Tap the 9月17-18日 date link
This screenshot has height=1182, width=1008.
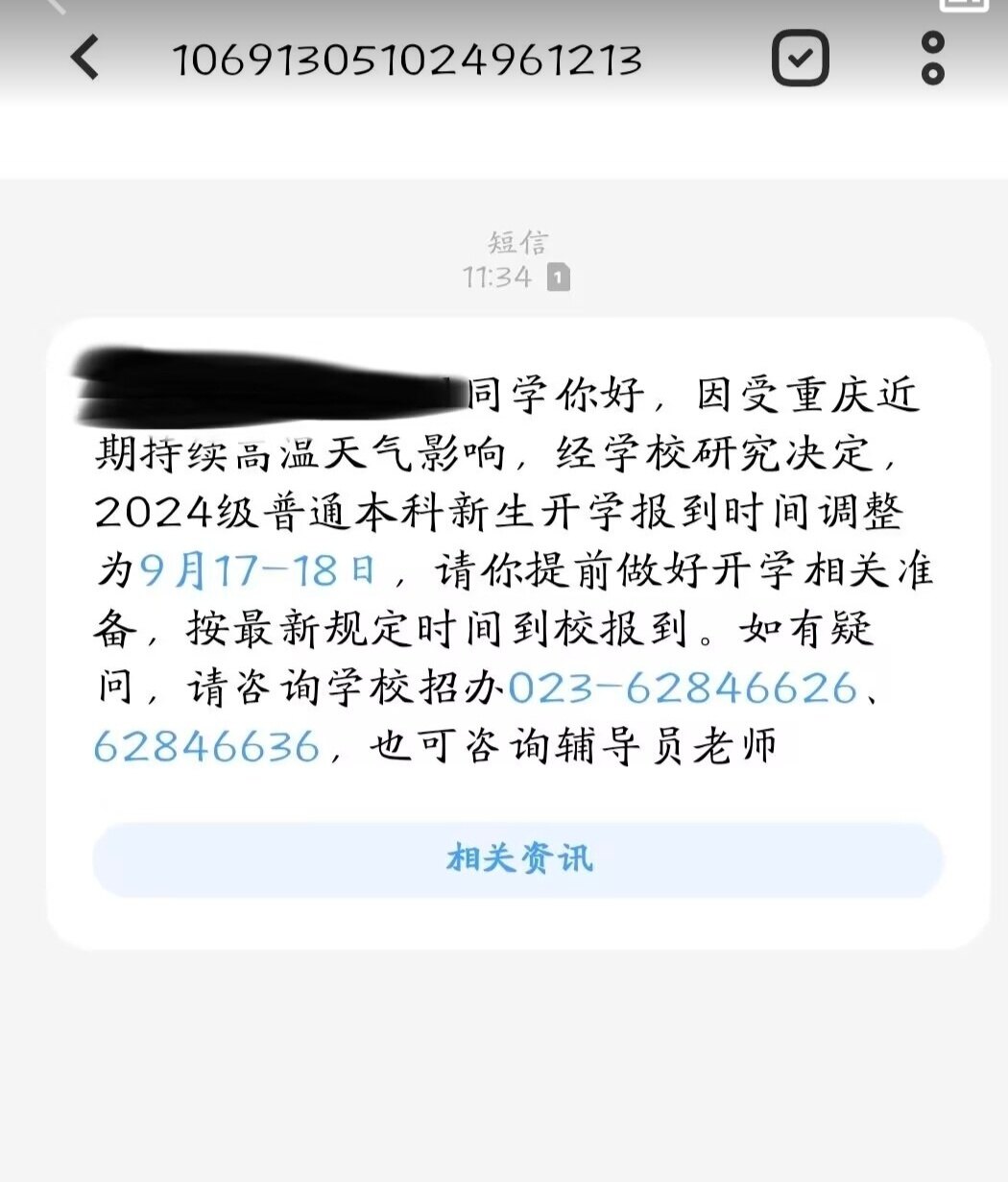257,571
